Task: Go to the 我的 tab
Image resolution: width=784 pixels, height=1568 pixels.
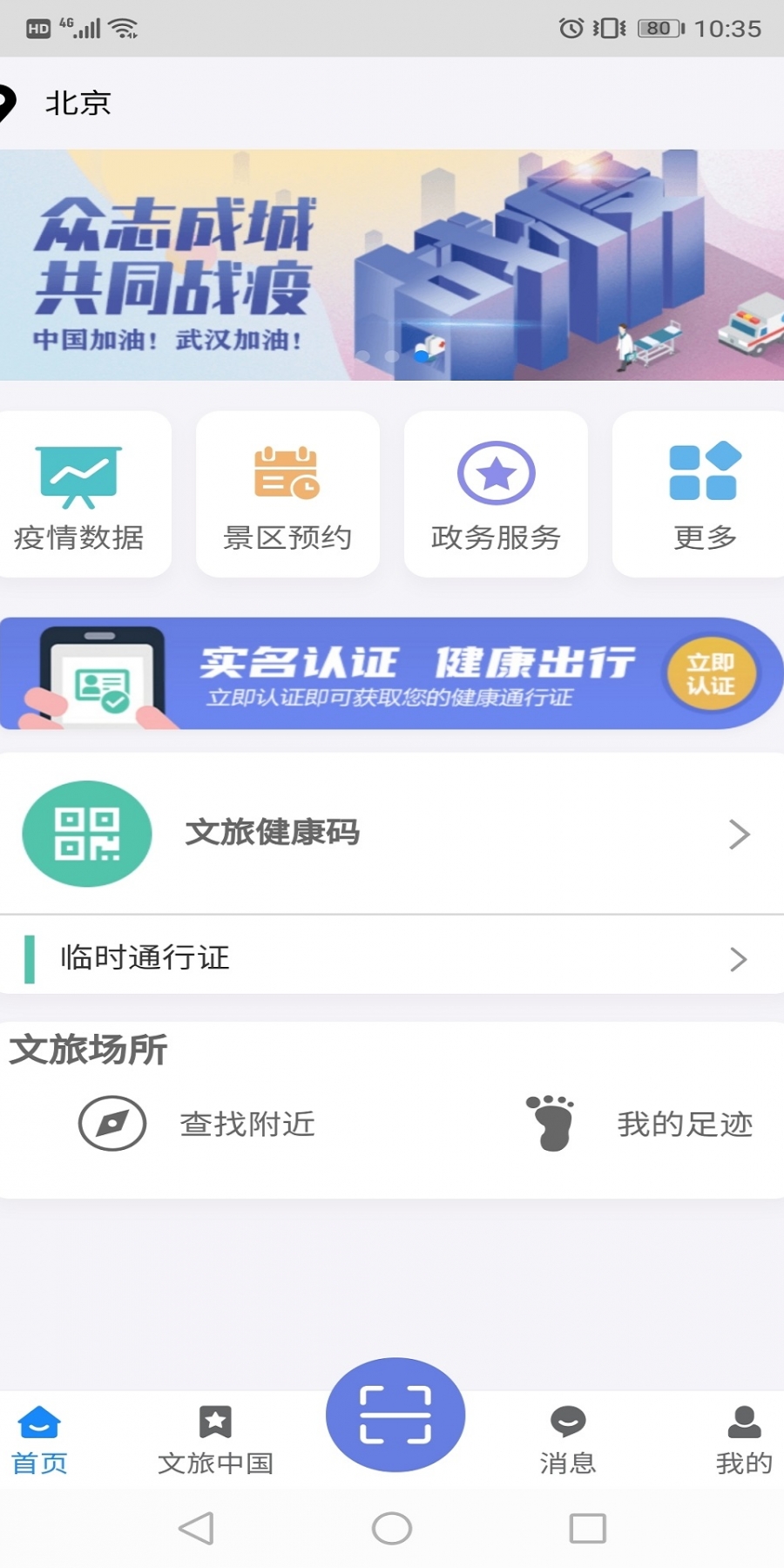Action: coord(744,1440)
